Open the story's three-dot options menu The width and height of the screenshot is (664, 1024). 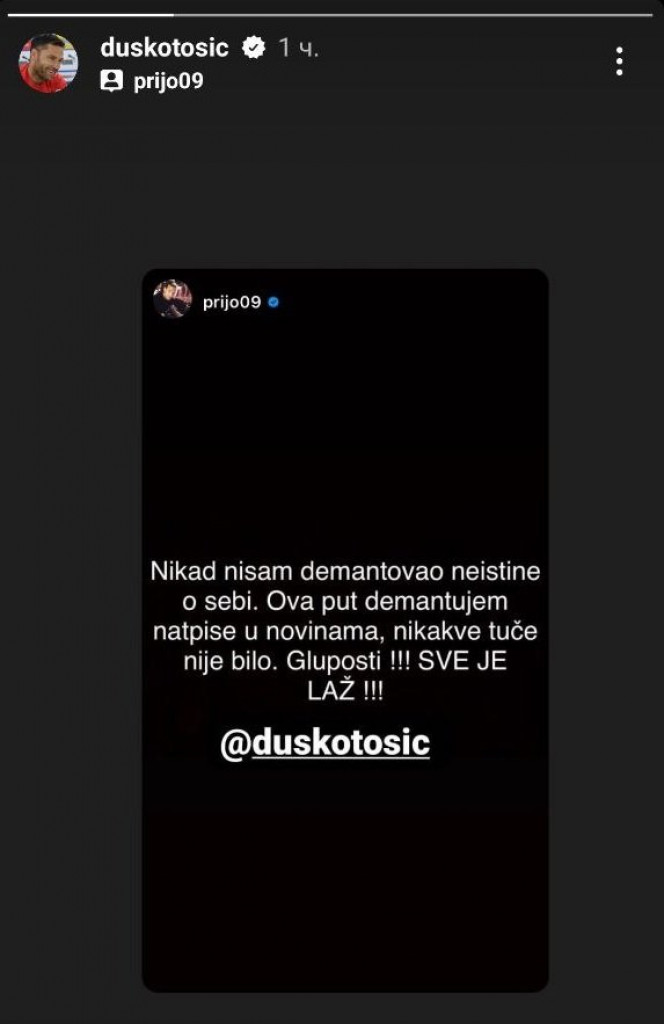tap(620, 62)
